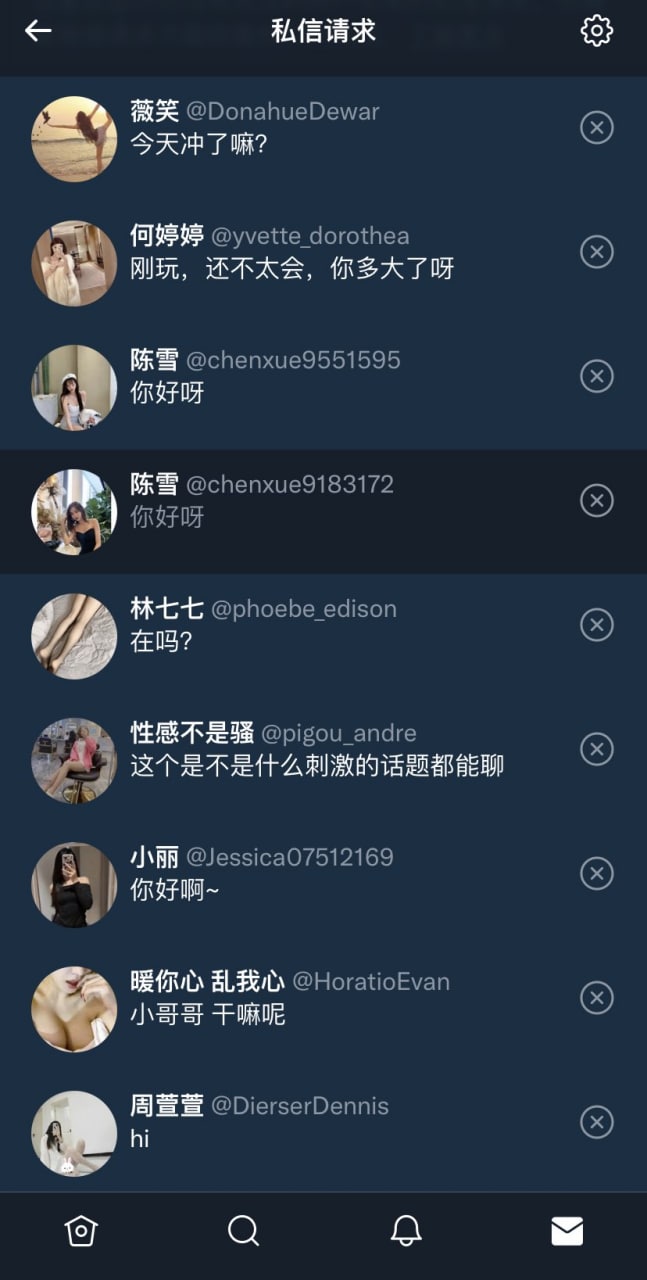This screenshot has width=647, height=1280.
Task: Switch to the Home tab
Action: coord(81,1231)
